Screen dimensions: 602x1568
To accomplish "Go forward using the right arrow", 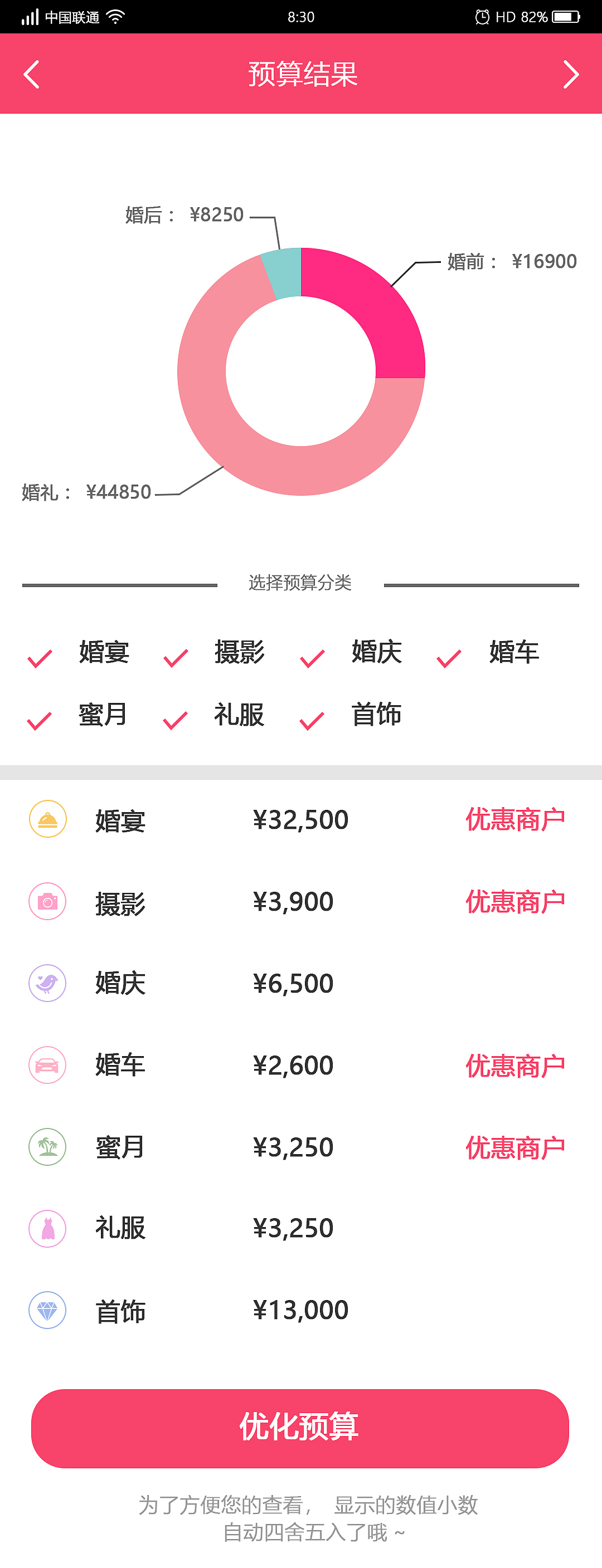I will tap(570, 74).
